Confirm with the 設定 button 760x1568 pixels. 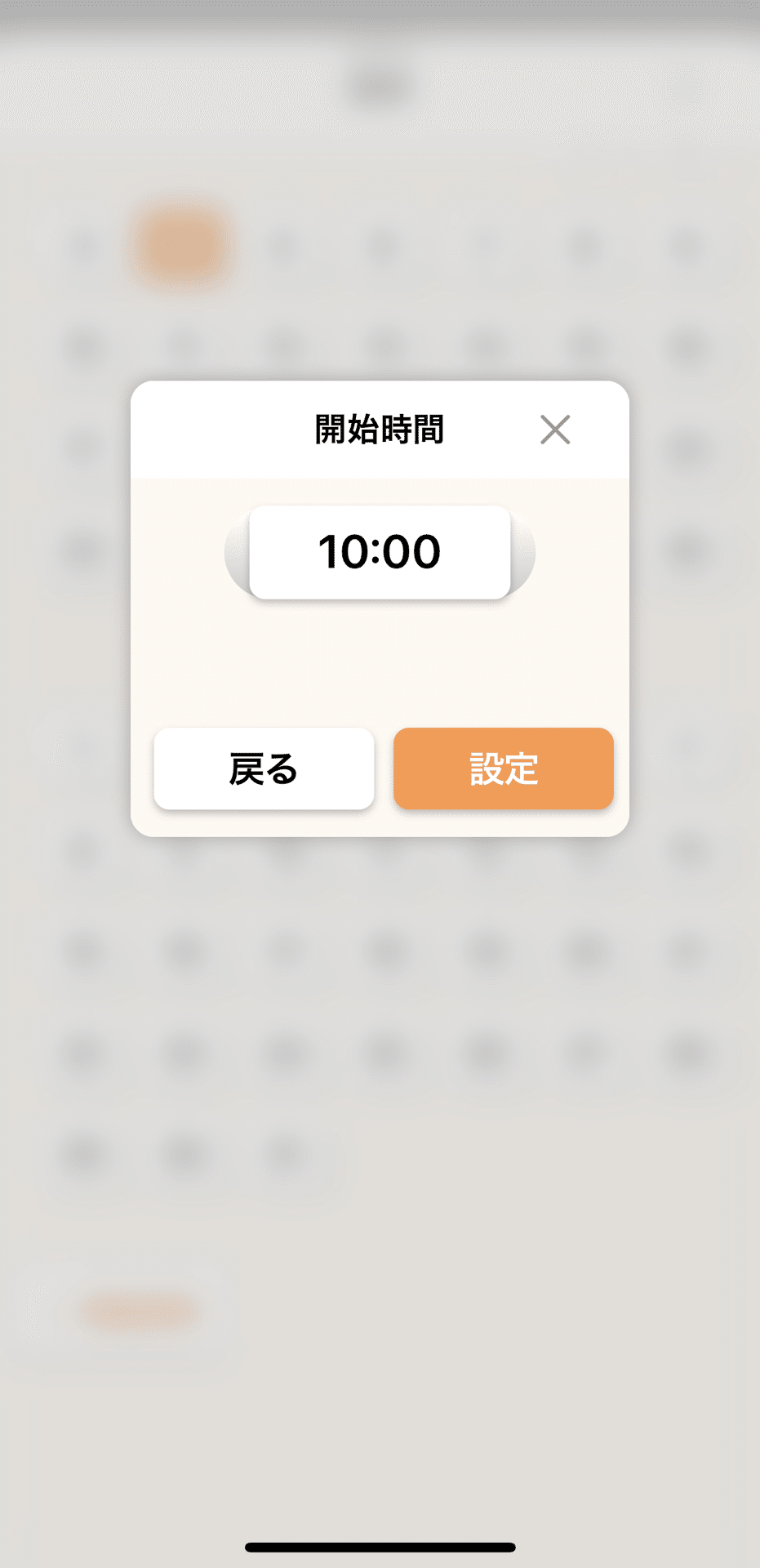(x=503, y=768)
